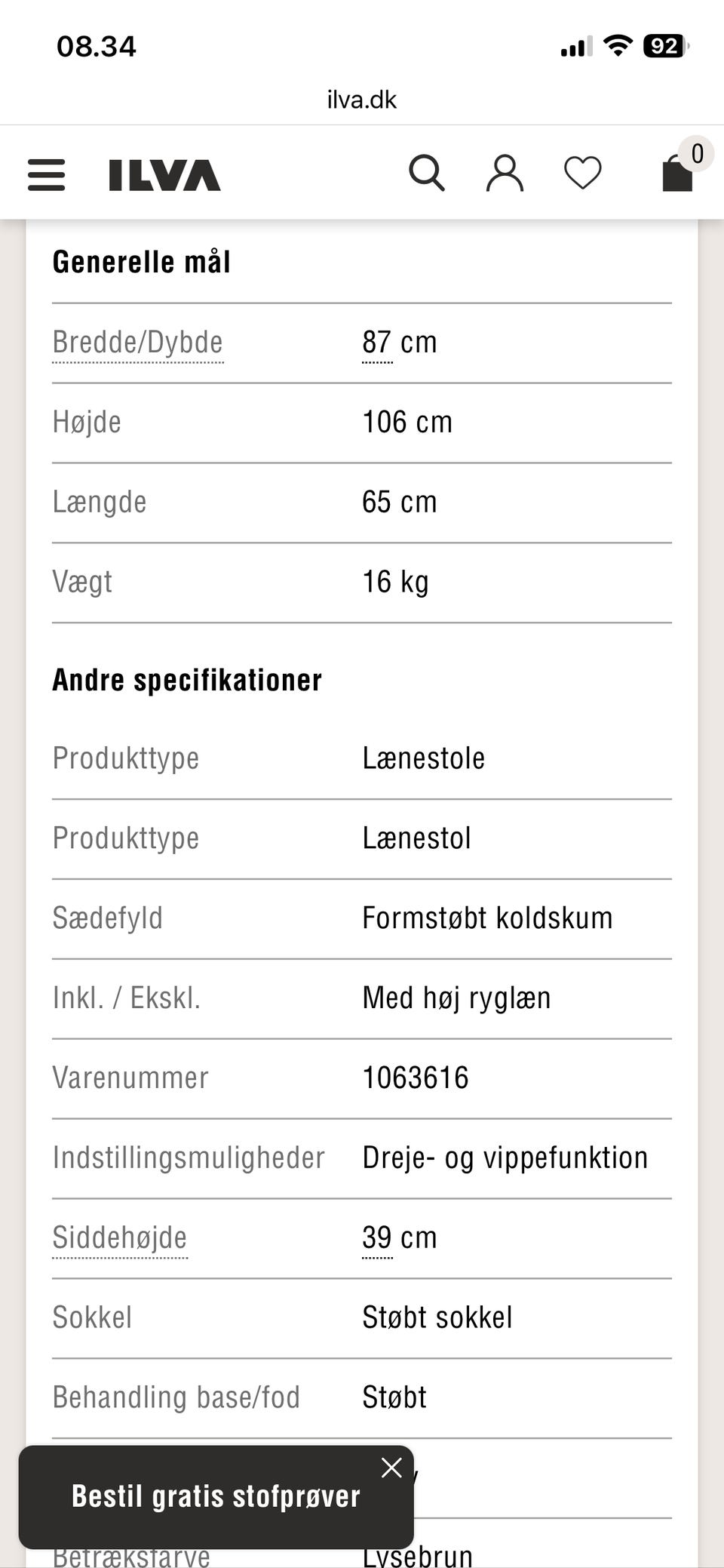724x1568 pixels.
Task: Collapse the Generelle mål section
Action: pos(141,262)
